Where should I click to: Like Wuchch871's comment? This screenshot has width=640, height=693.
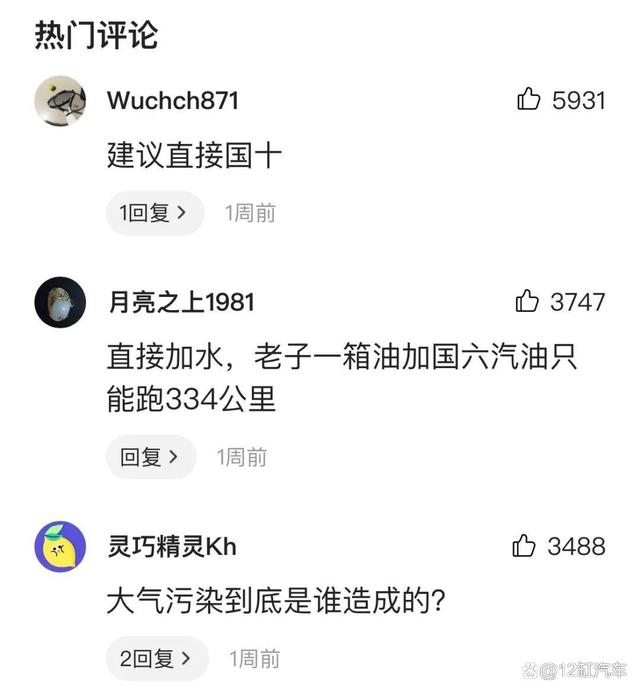(529, 99)
